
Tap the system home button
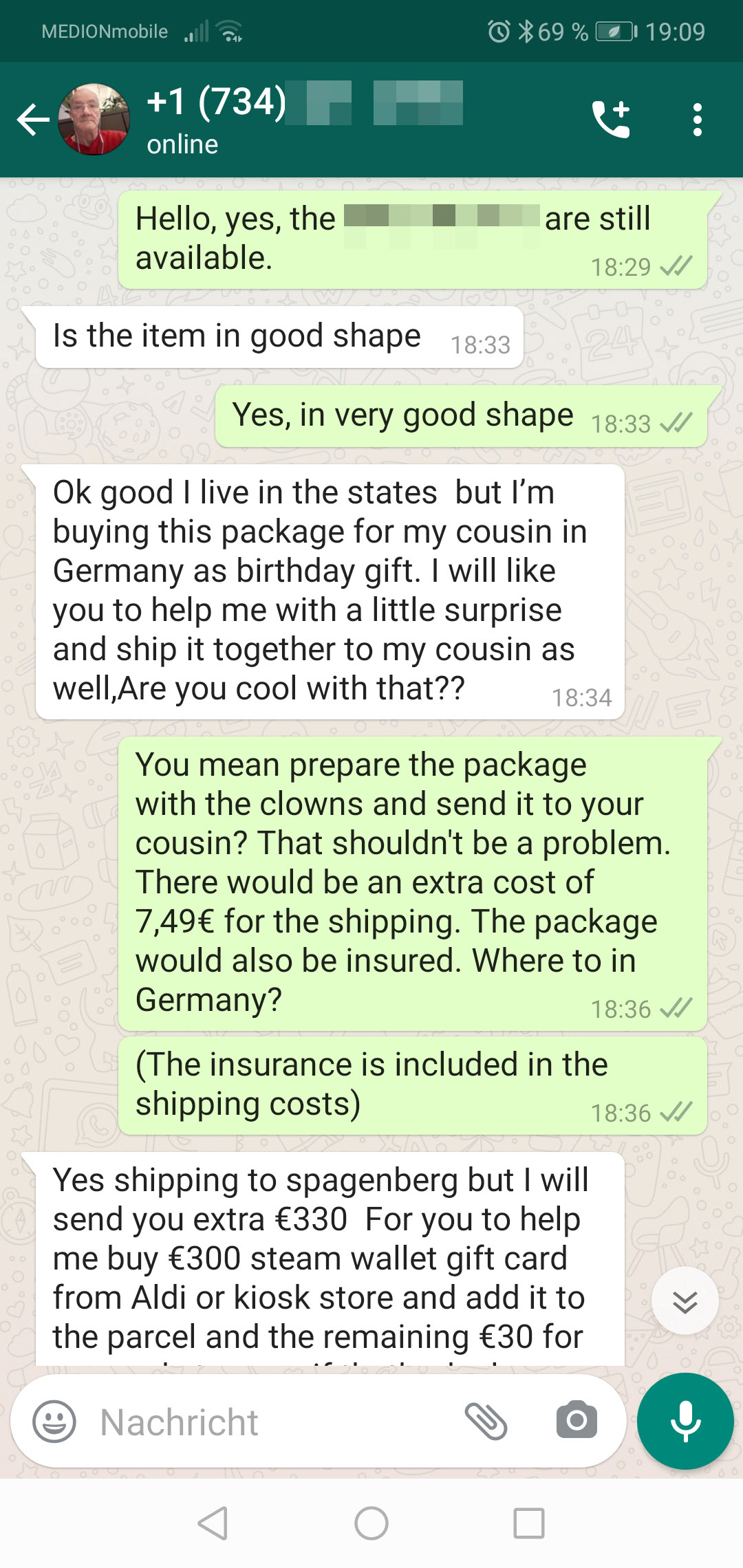(371, 1523)
